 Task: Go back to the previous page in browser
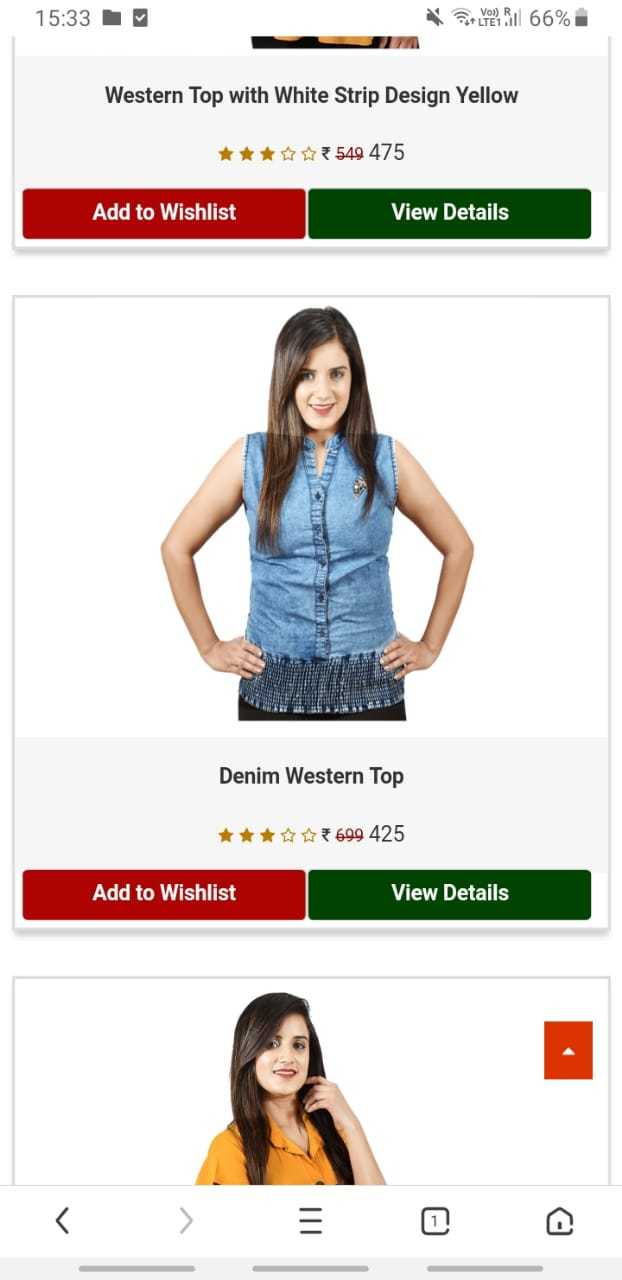tap(62, 1220)
